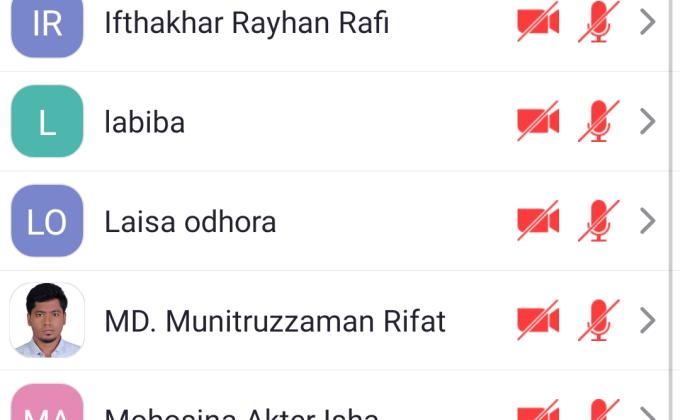Tap Laisa odhora's muted microphone icon

point(598,221)
